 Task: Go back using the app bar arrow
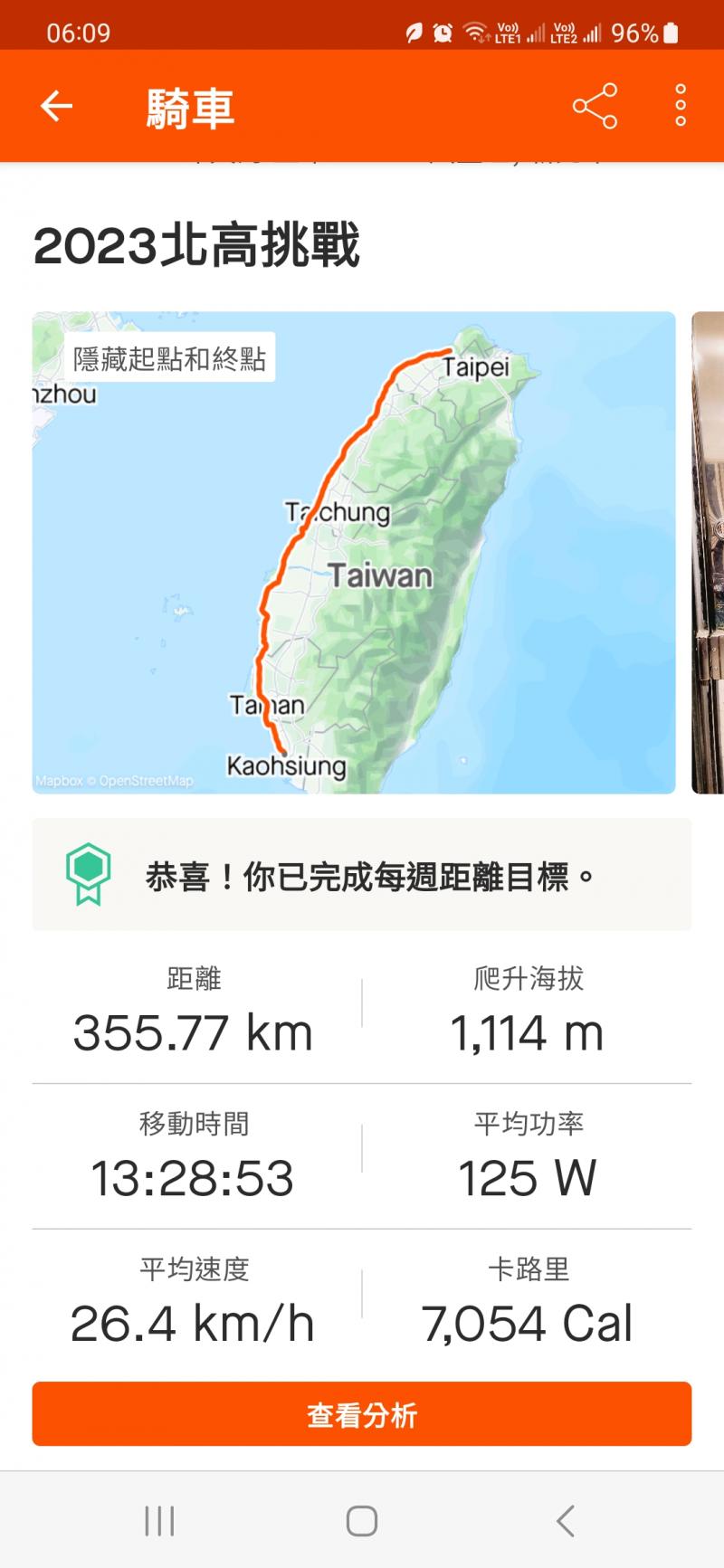pyautogui.click(x=56, y=107)
